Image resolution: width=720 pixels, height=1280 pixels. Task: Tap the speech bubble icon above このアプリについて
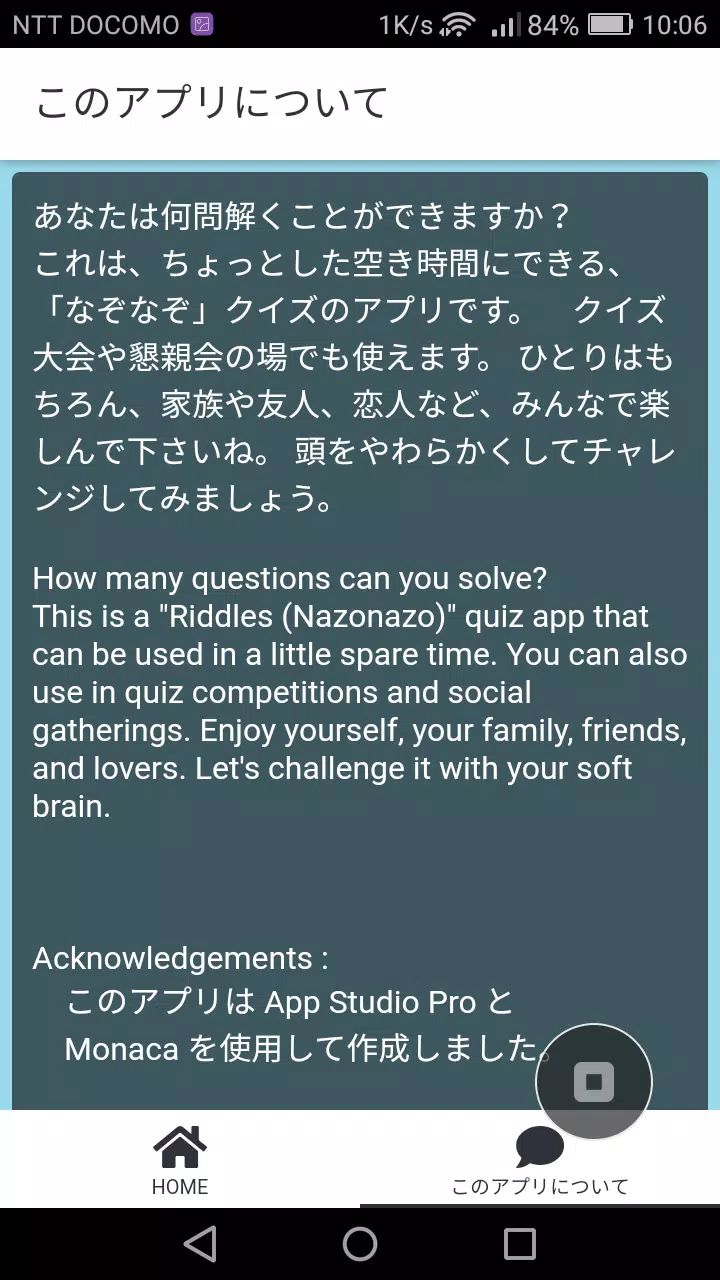tap(540, 1145)
